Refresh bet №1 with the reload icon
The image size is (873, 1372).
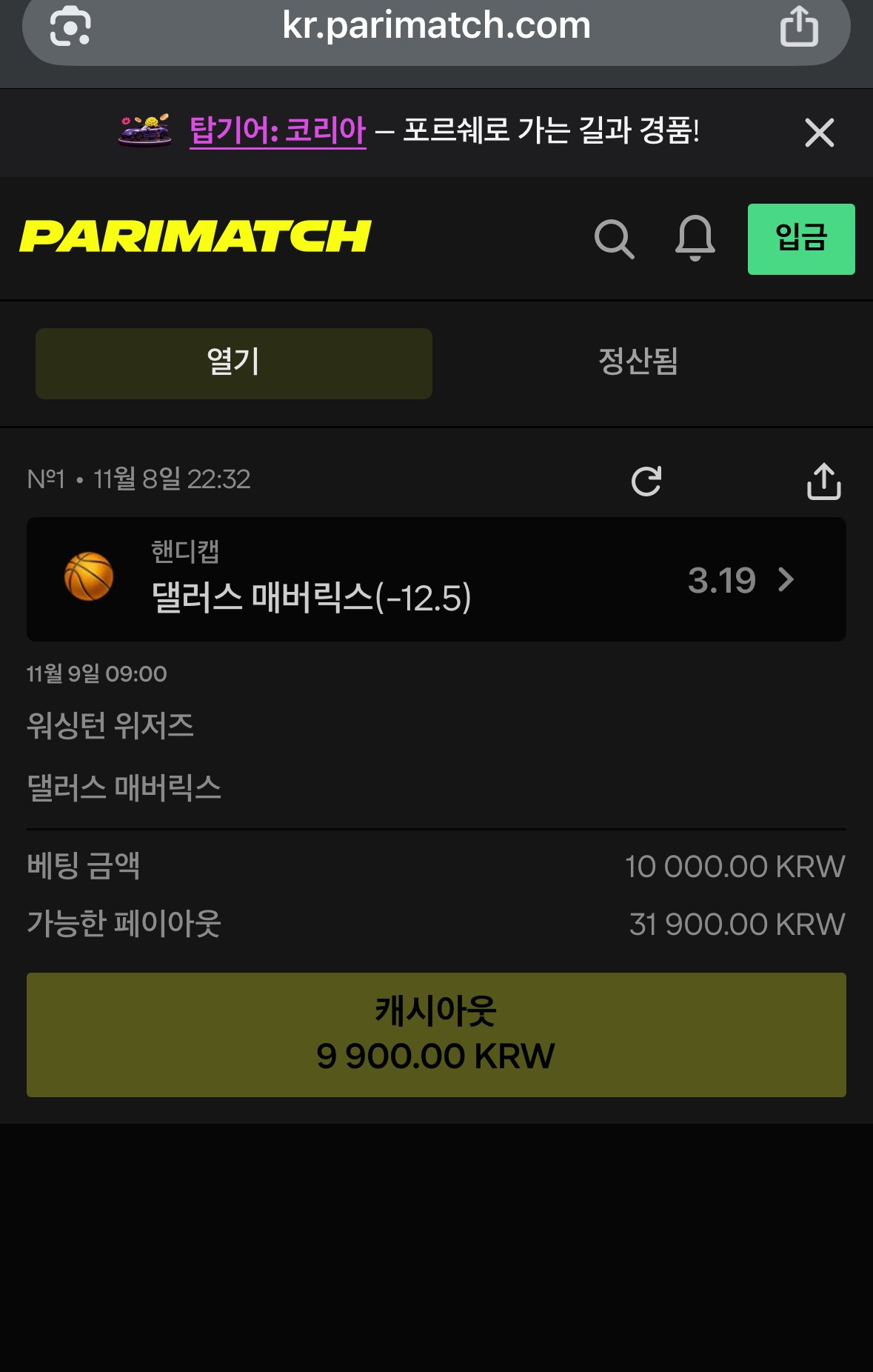click(x=646, y=481)
